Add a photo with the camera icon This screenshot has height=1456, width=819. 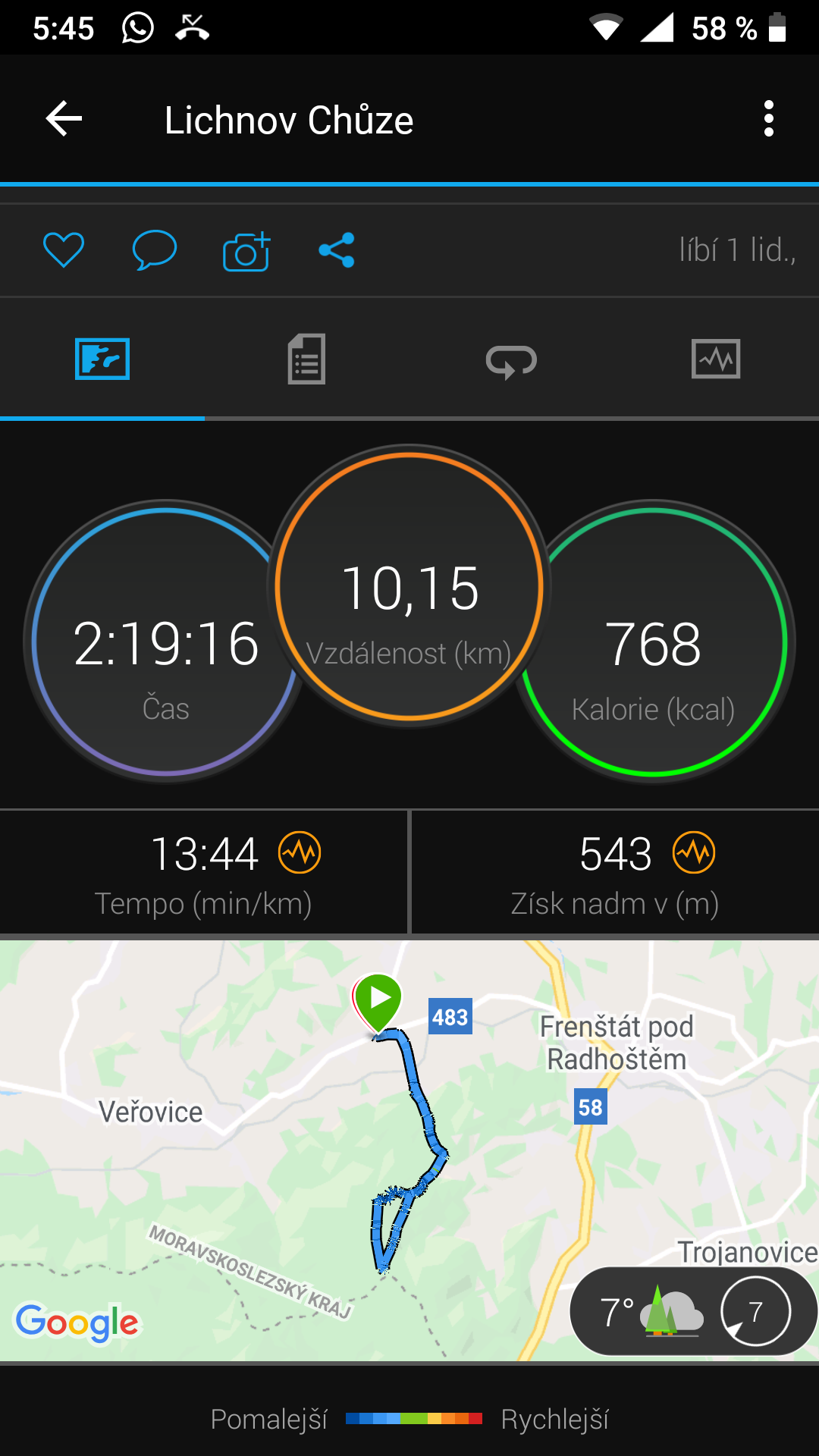pyautogui.click(x=246, y=251)
